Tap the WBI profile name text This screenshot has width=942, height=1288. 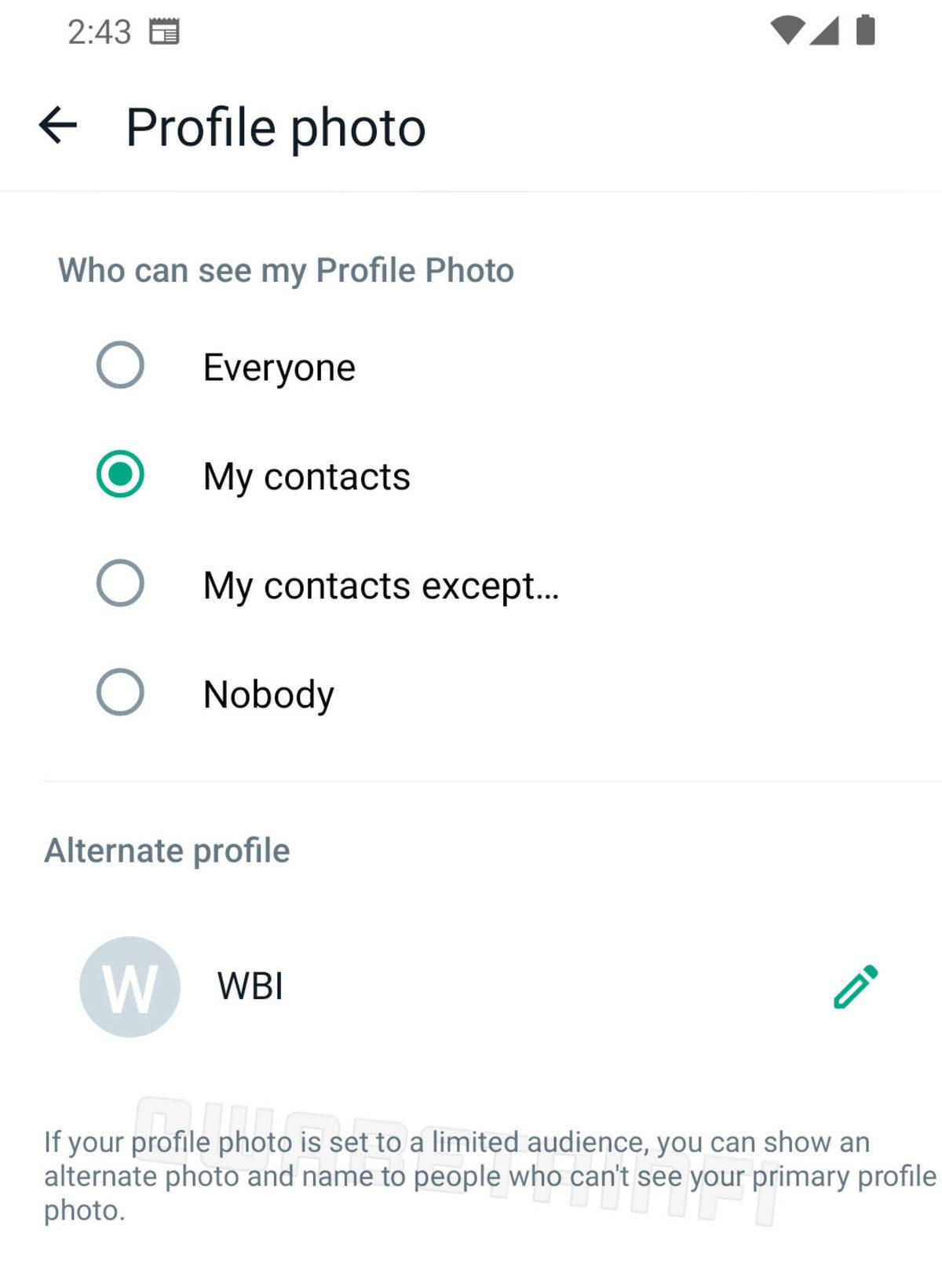tap(251, 987)
